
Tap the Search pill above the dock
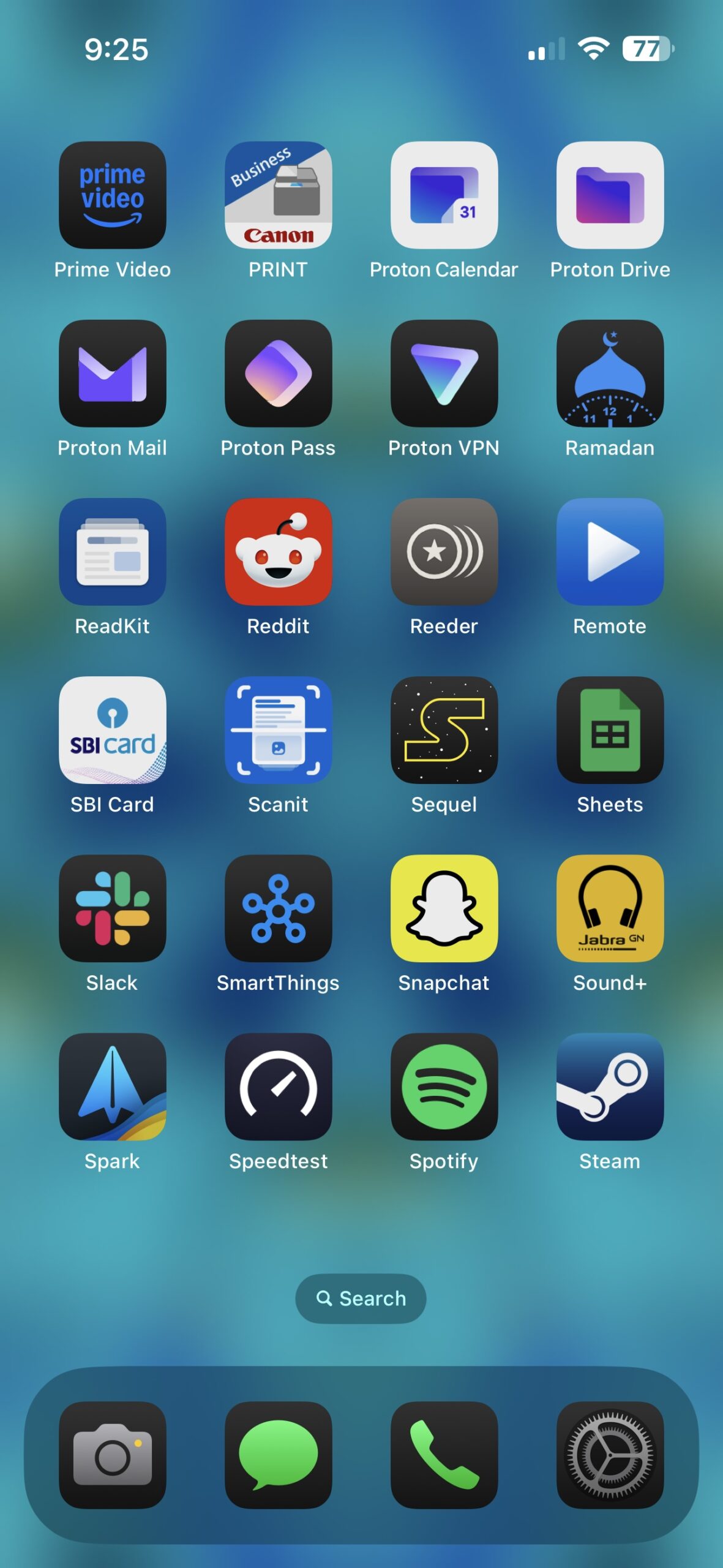point(361,1298)
